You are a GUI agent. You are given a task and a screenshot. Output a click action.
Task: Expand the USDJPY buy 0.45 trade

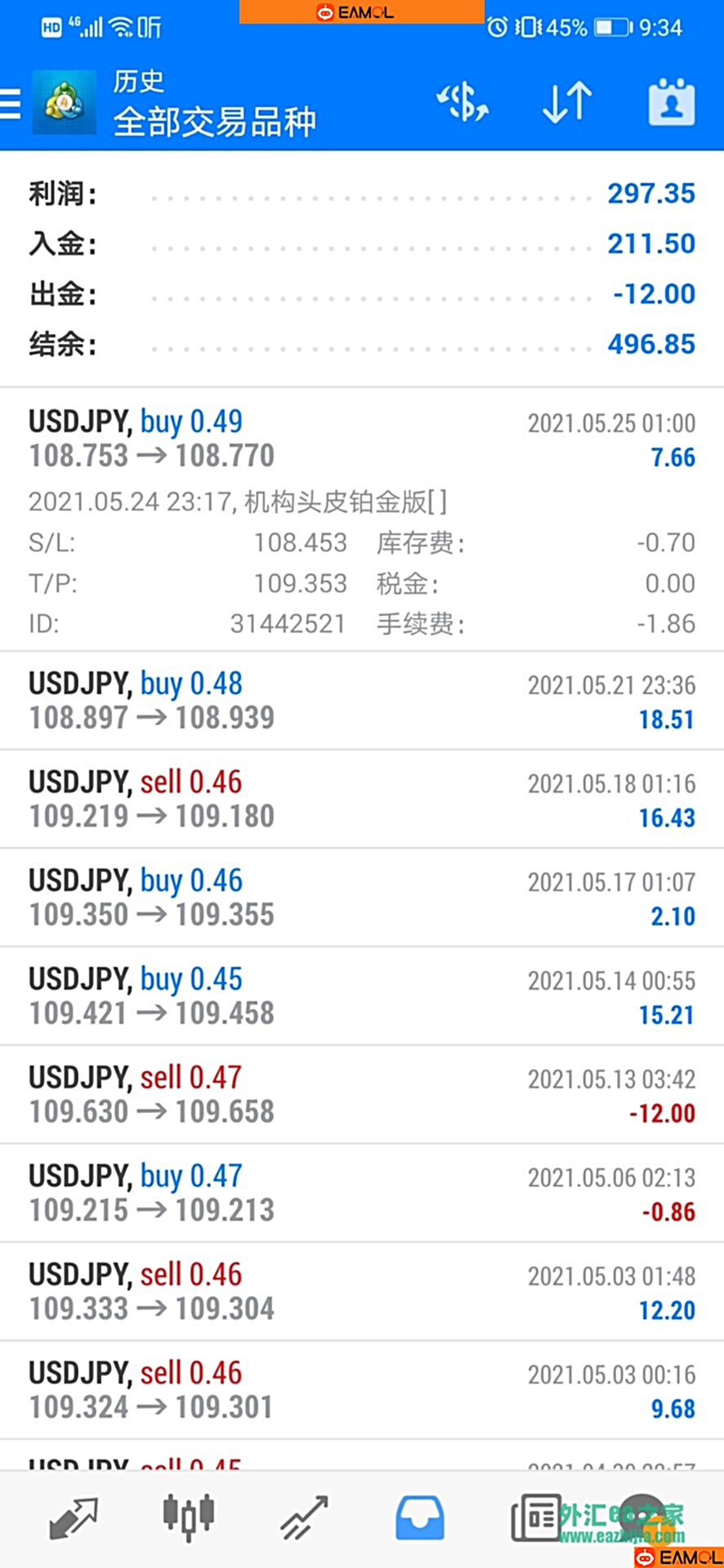click(x=362, y=996)
